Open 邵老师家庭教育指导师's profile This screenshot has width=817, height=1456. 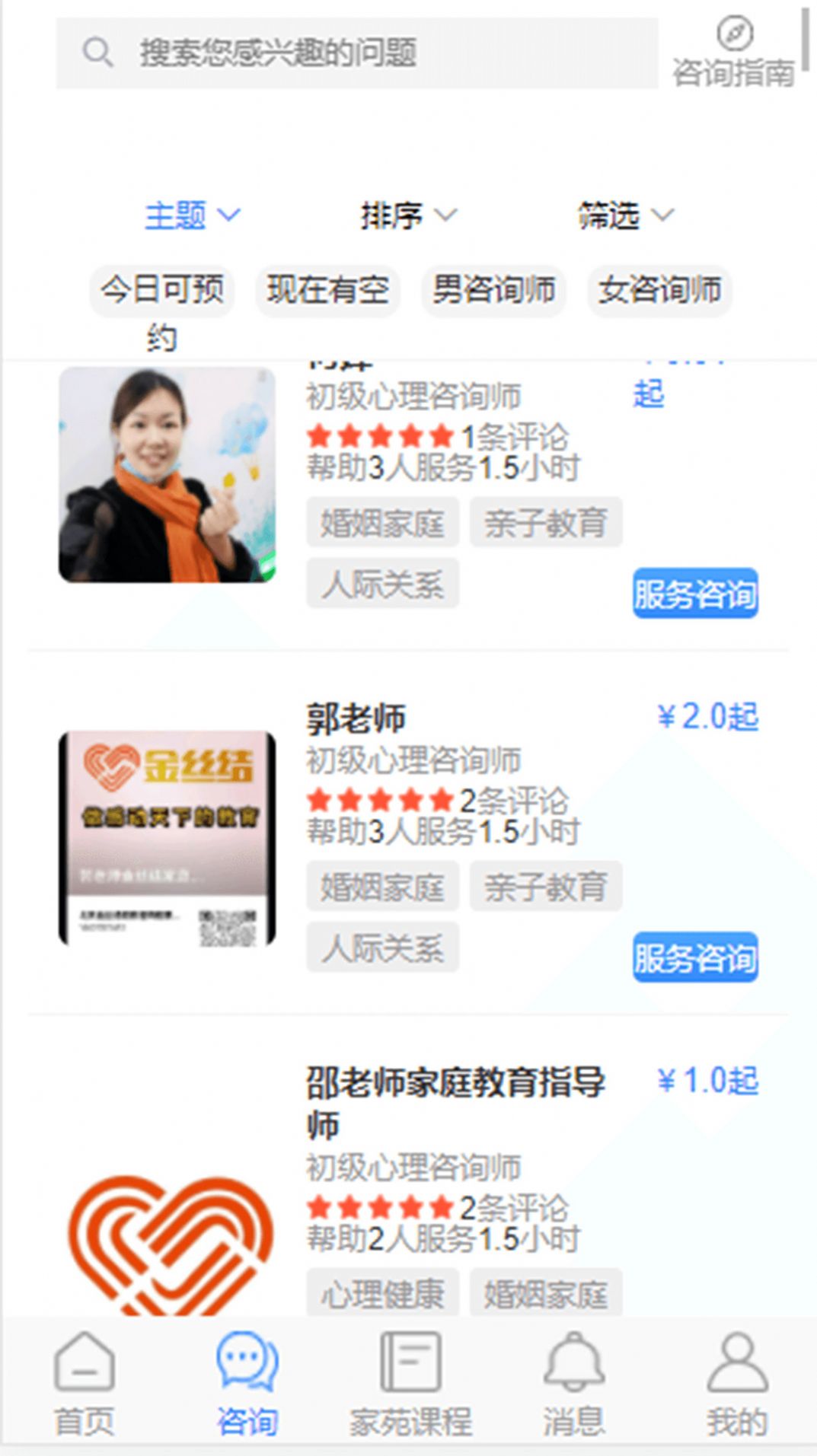455,1083
